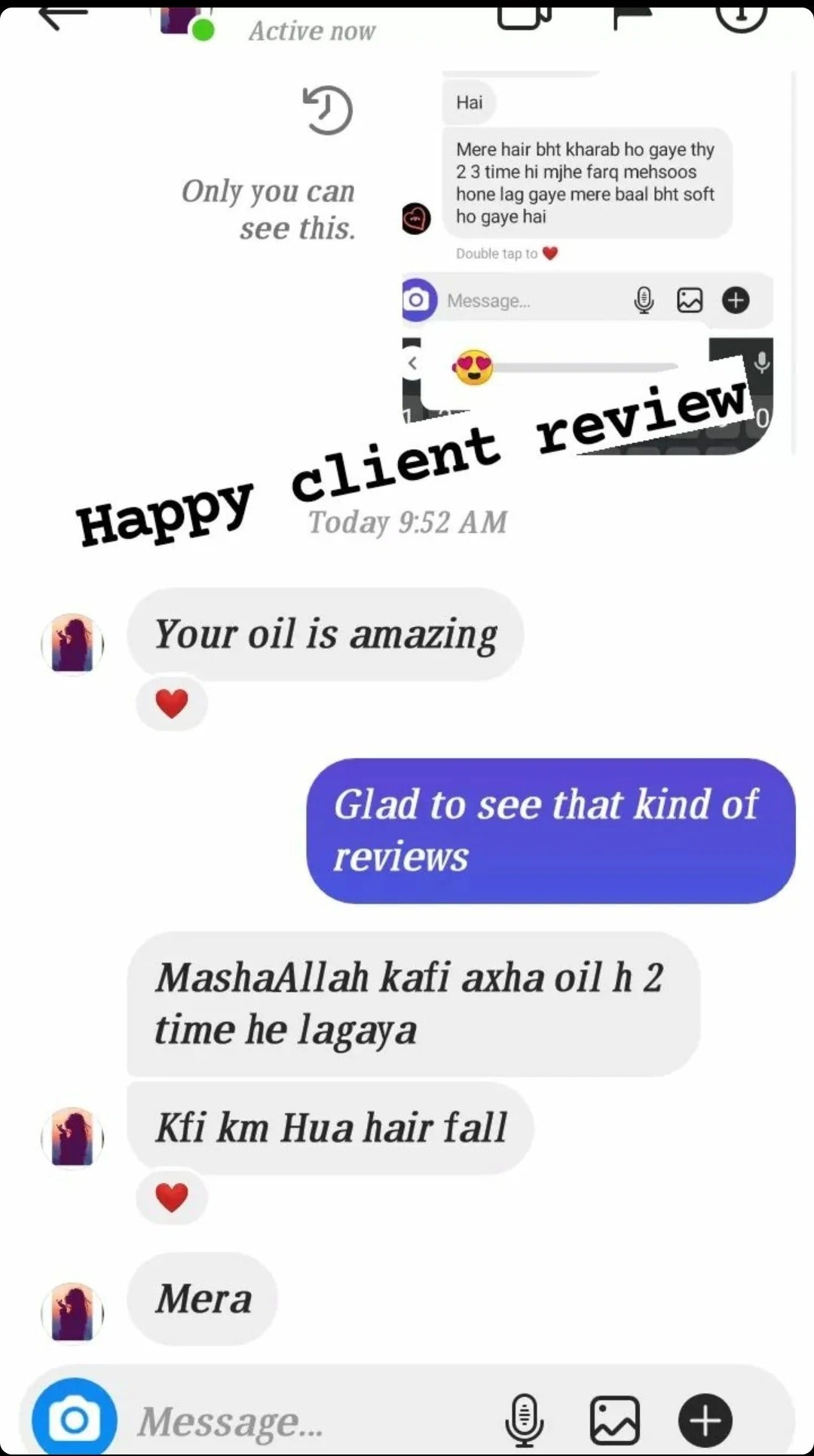Tap 'Active now' to view profile
This screenshot has height=1456, width=814.
pos(312,29)
